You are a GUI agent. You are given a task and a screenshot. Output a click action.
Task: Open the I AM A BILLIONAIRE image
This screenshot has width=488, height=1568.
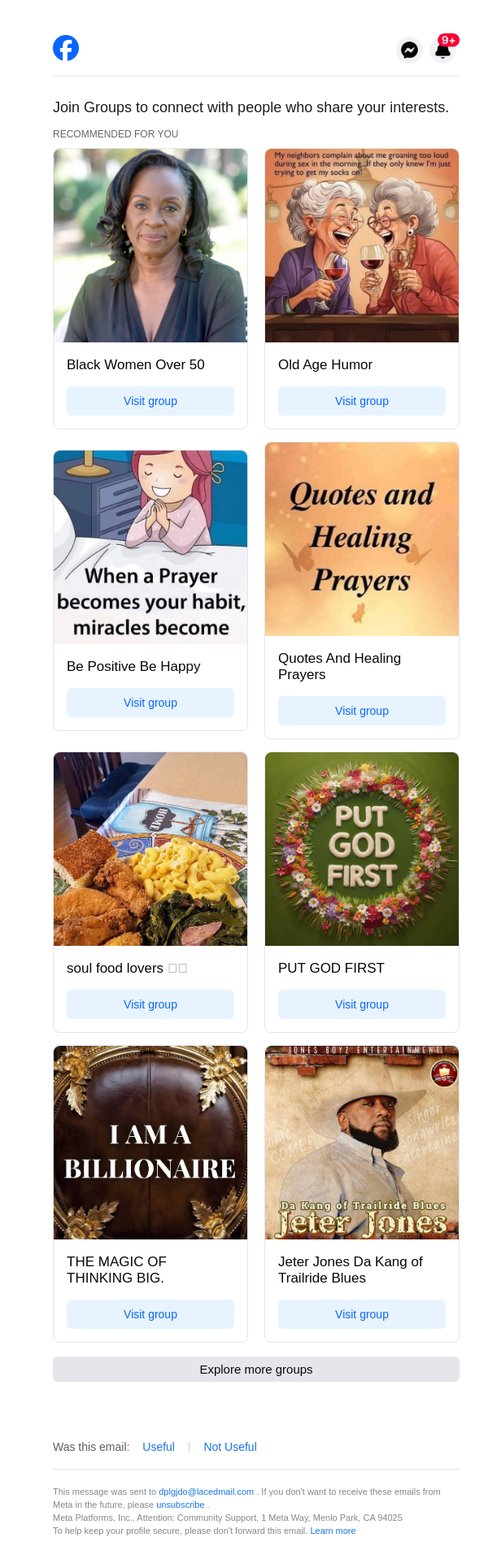click(150, 1142)
